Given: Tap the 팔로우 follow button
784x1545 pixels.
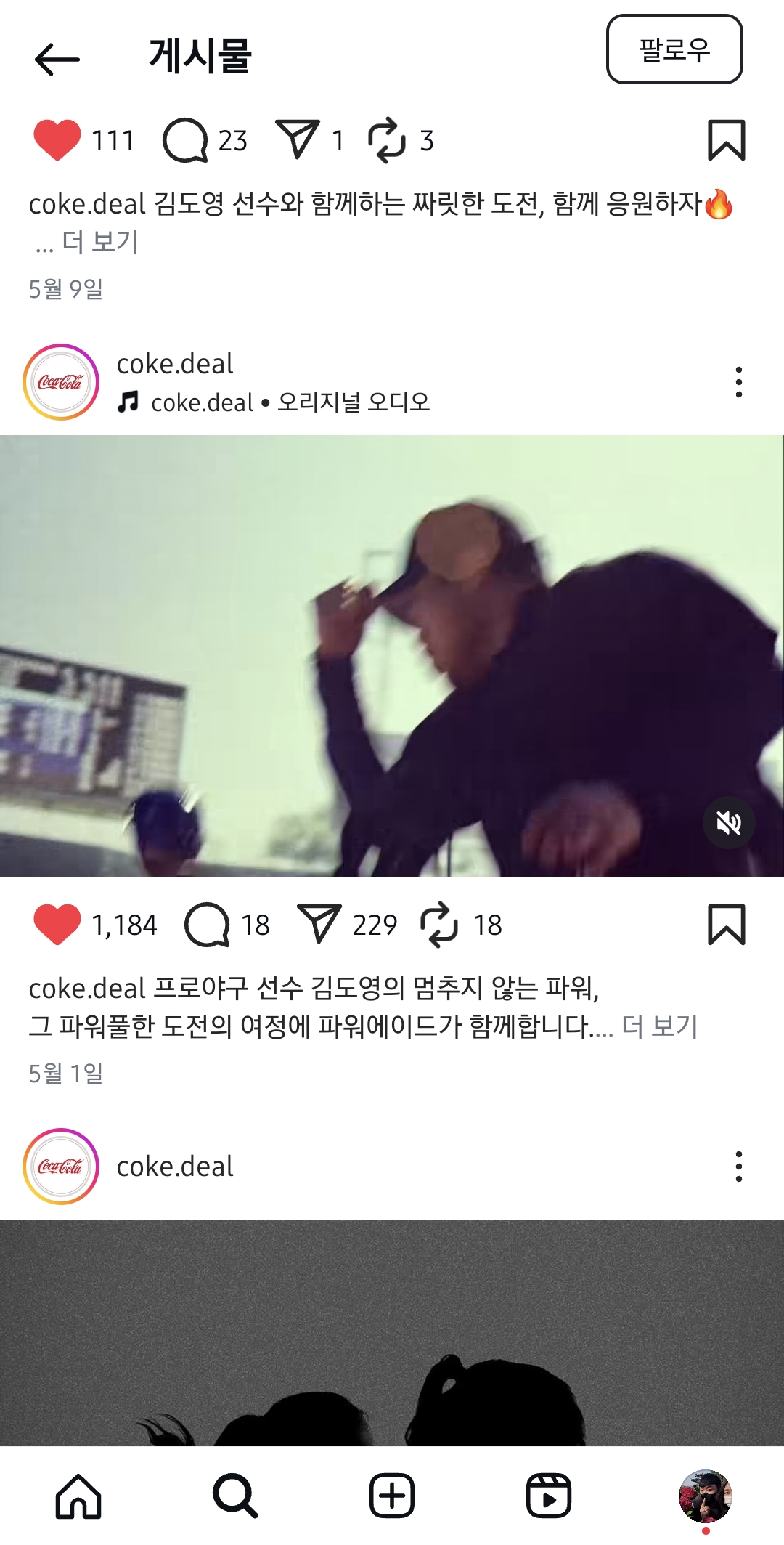Looking at the screenshot, I should (674, 49).
